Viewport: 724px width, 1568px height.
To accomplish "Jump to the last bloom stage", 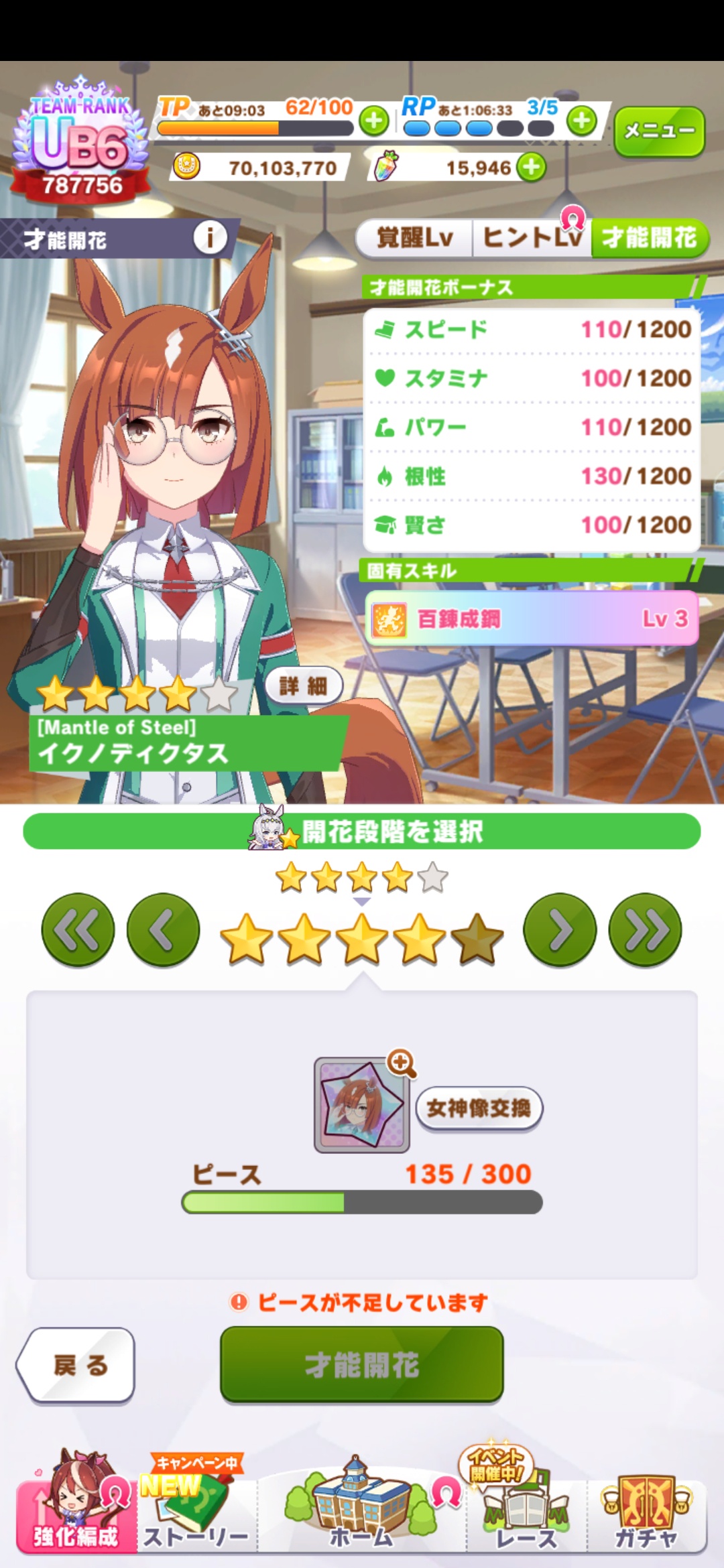I will click(x=645, y=929).
